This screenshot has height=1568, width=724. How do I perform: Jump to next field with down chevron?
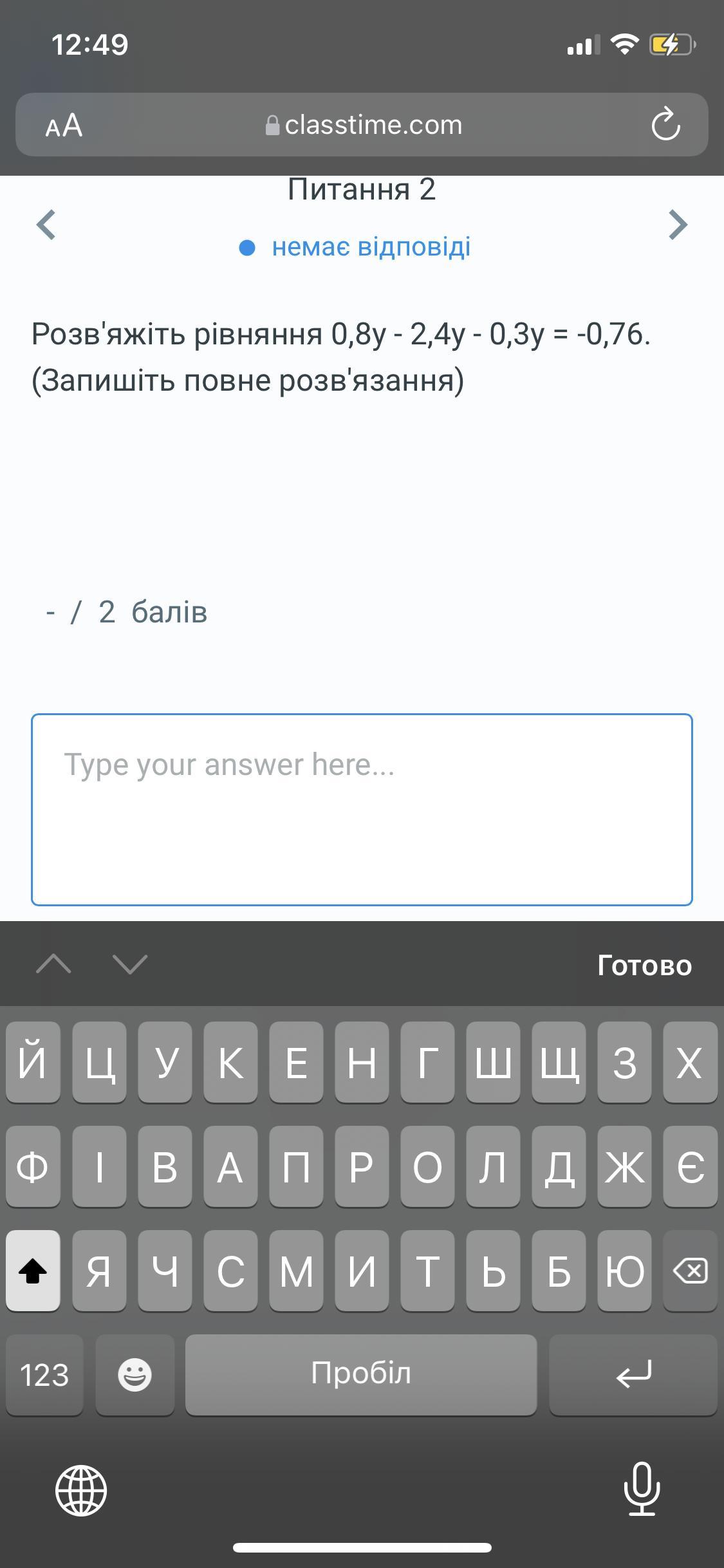point(130,964)
